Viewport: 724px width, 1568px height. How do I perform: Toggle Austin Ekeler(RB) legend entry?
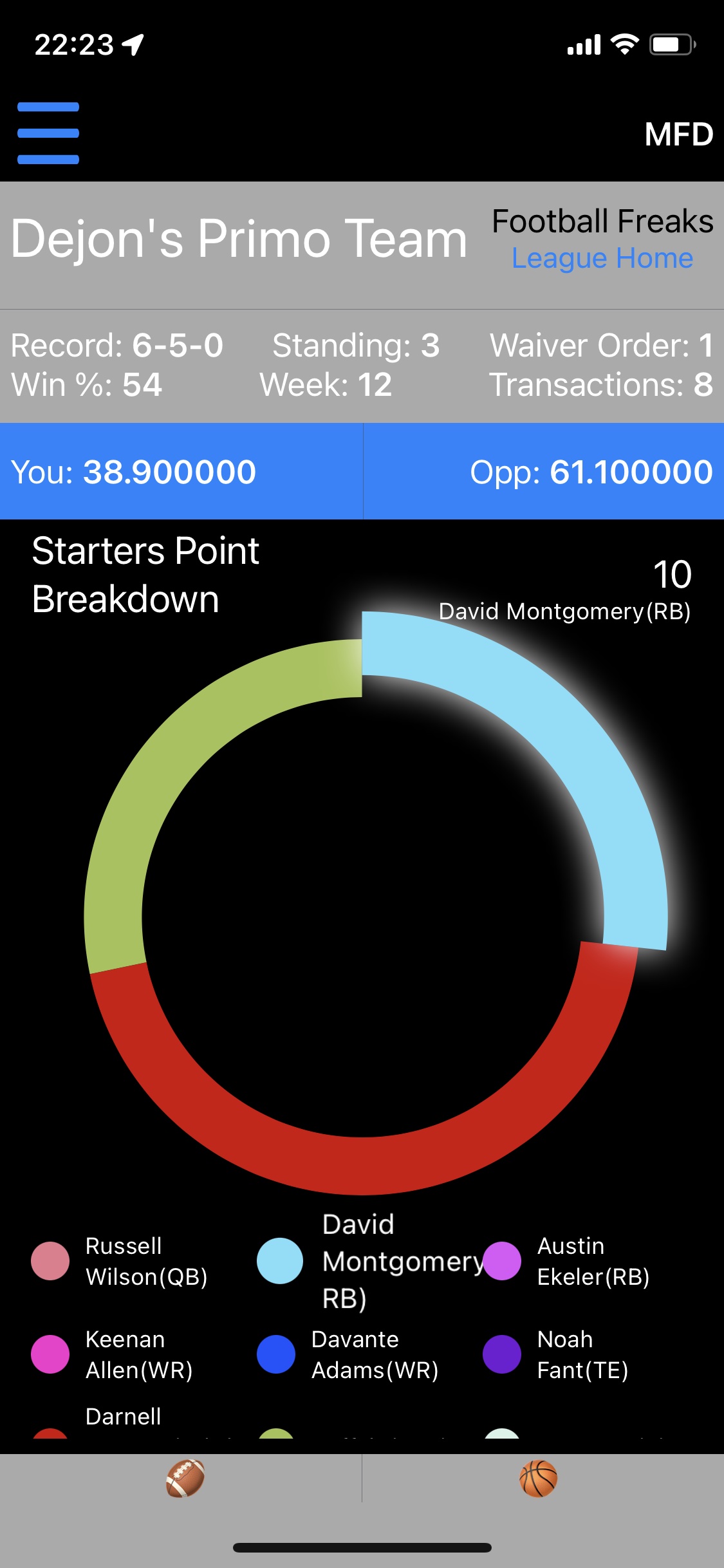click(x=566, y=1261)
